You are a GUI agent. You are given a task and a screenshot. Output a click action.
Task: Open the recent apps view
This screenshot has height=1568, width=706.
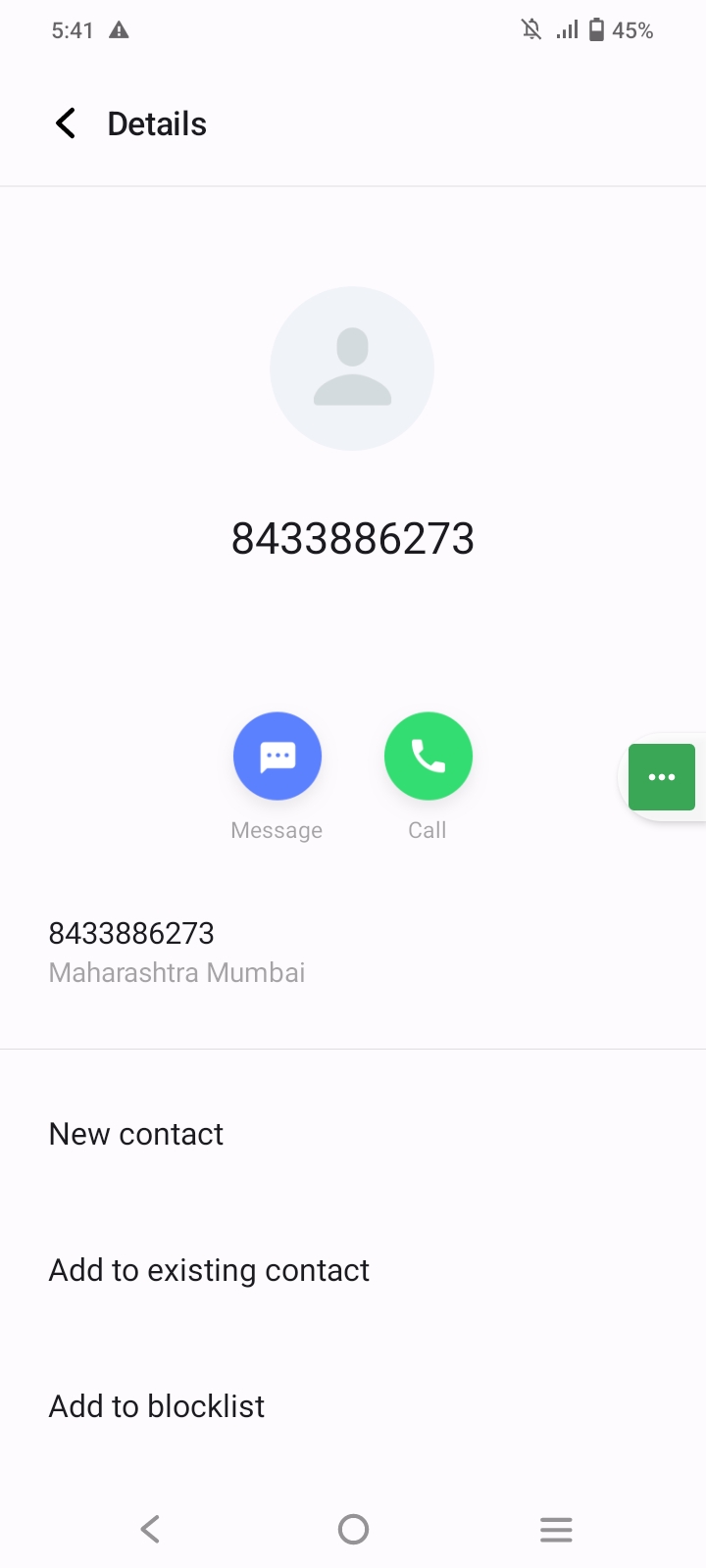(556, 1529)
